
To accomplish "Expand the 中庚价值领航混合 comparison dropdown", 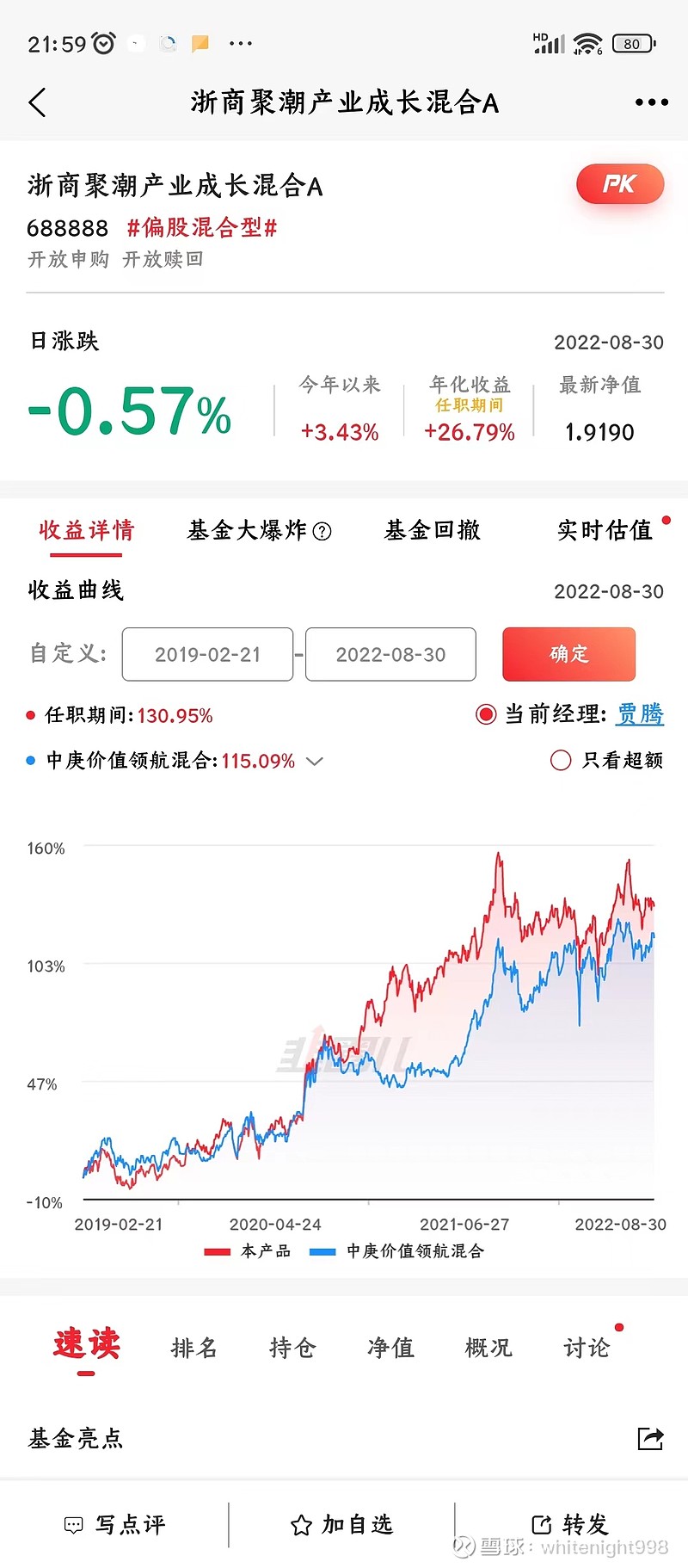I will point(315,761).
